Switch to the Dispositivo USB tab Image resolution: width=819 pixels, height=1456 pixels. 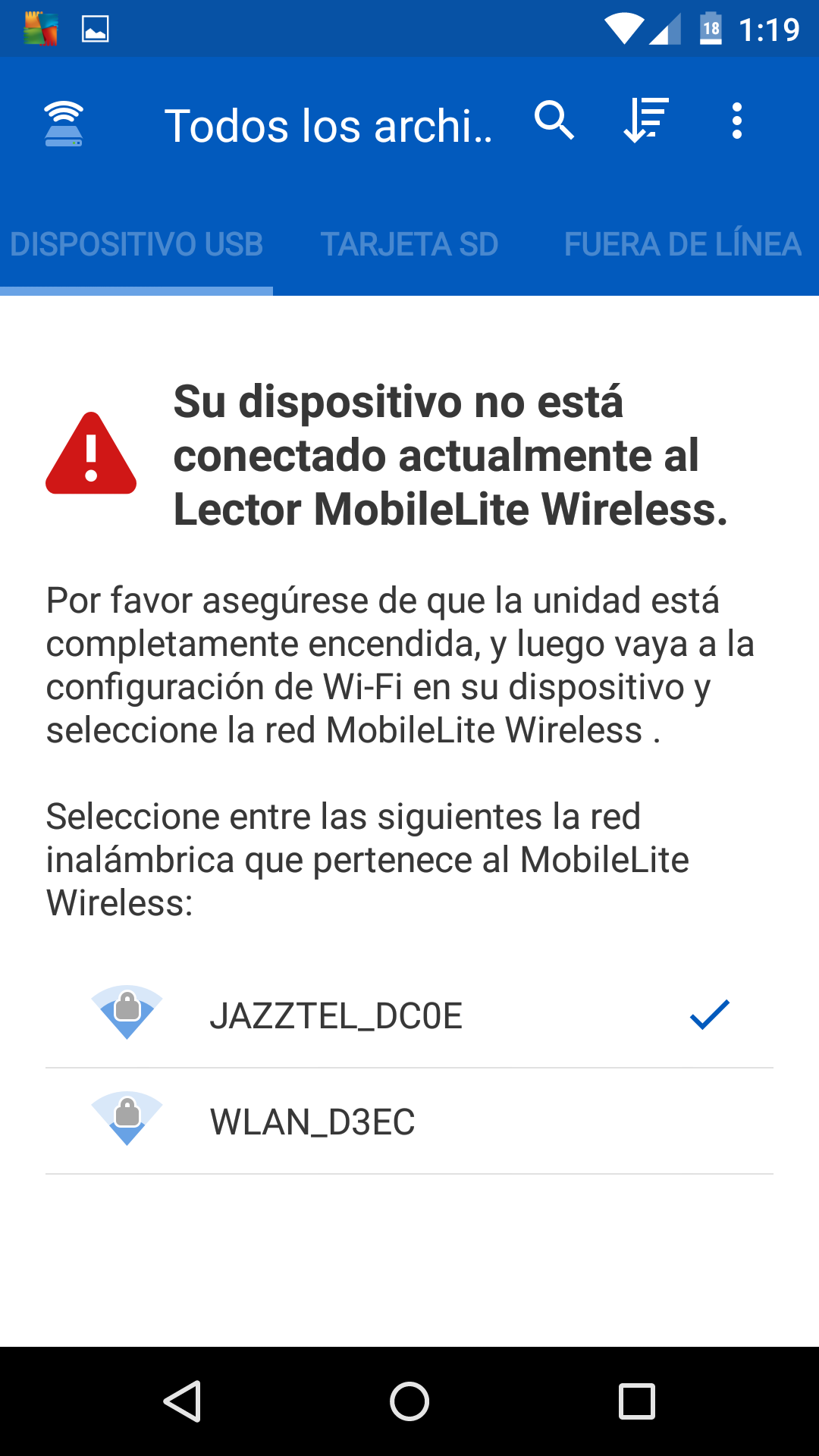point(136,244)
